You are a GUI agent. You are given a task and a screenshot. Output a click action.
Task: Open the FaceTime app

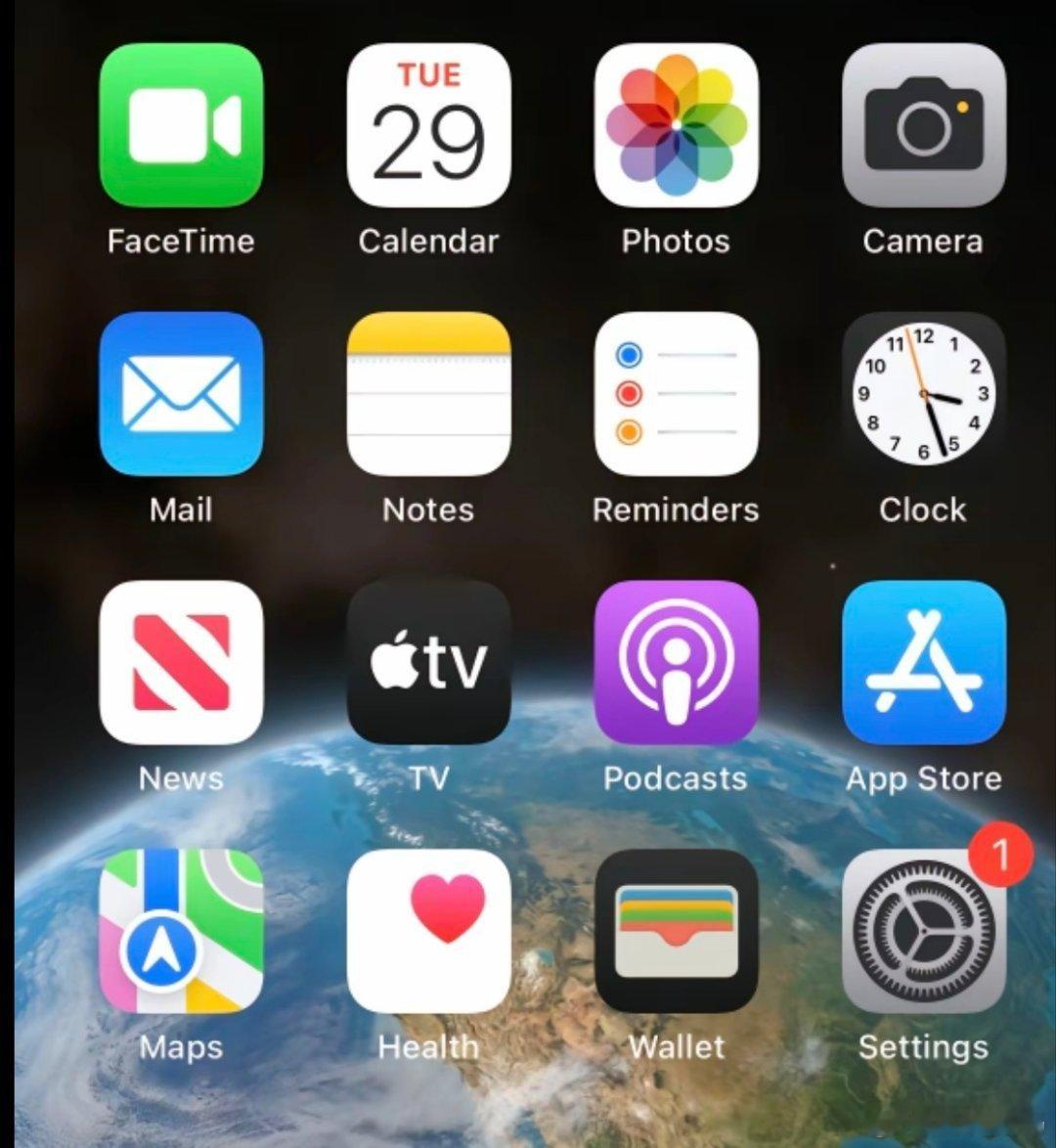point(181,125)
